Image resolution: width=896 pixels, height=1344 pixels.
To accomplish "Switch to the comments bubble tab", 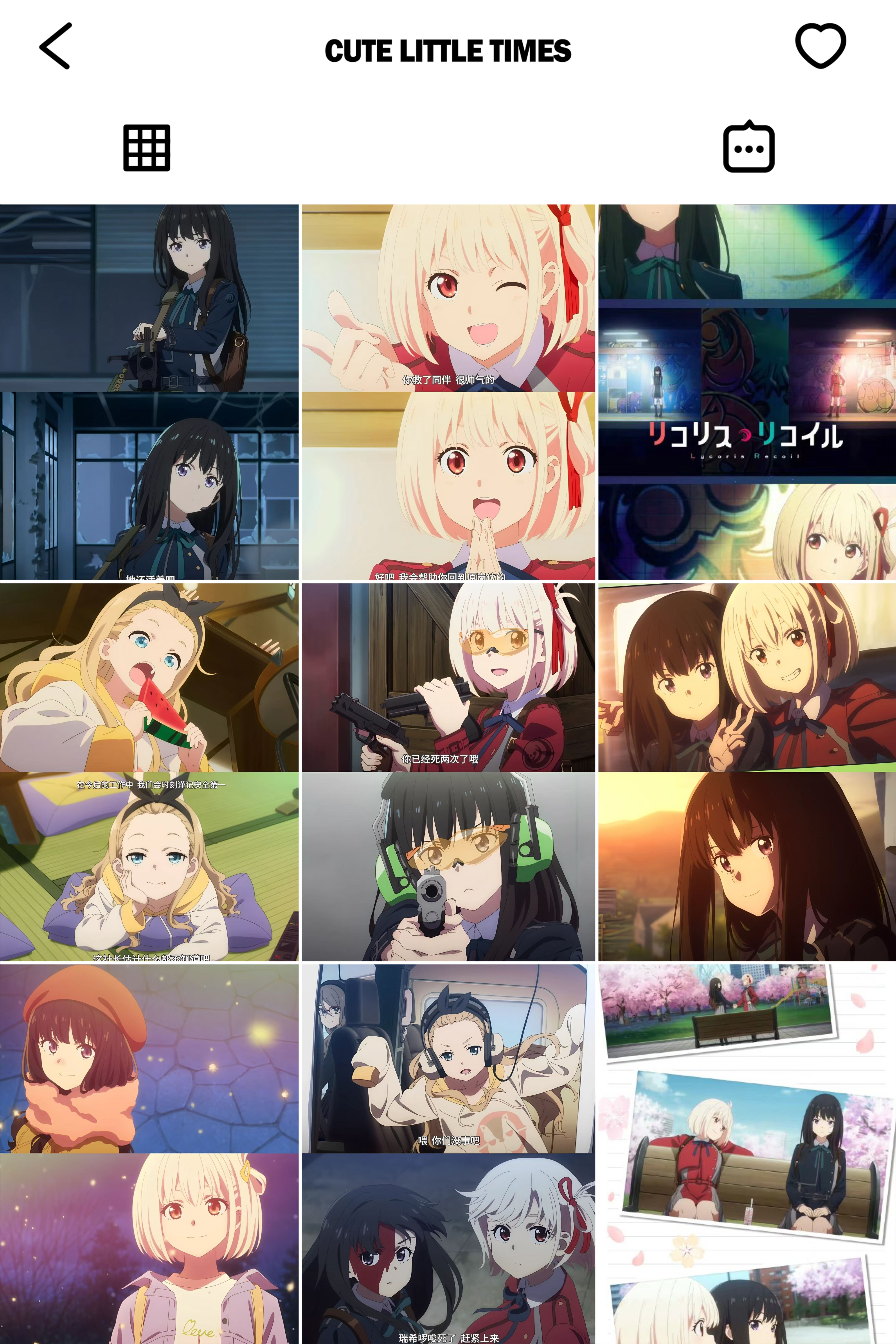I will click(748, 148).
